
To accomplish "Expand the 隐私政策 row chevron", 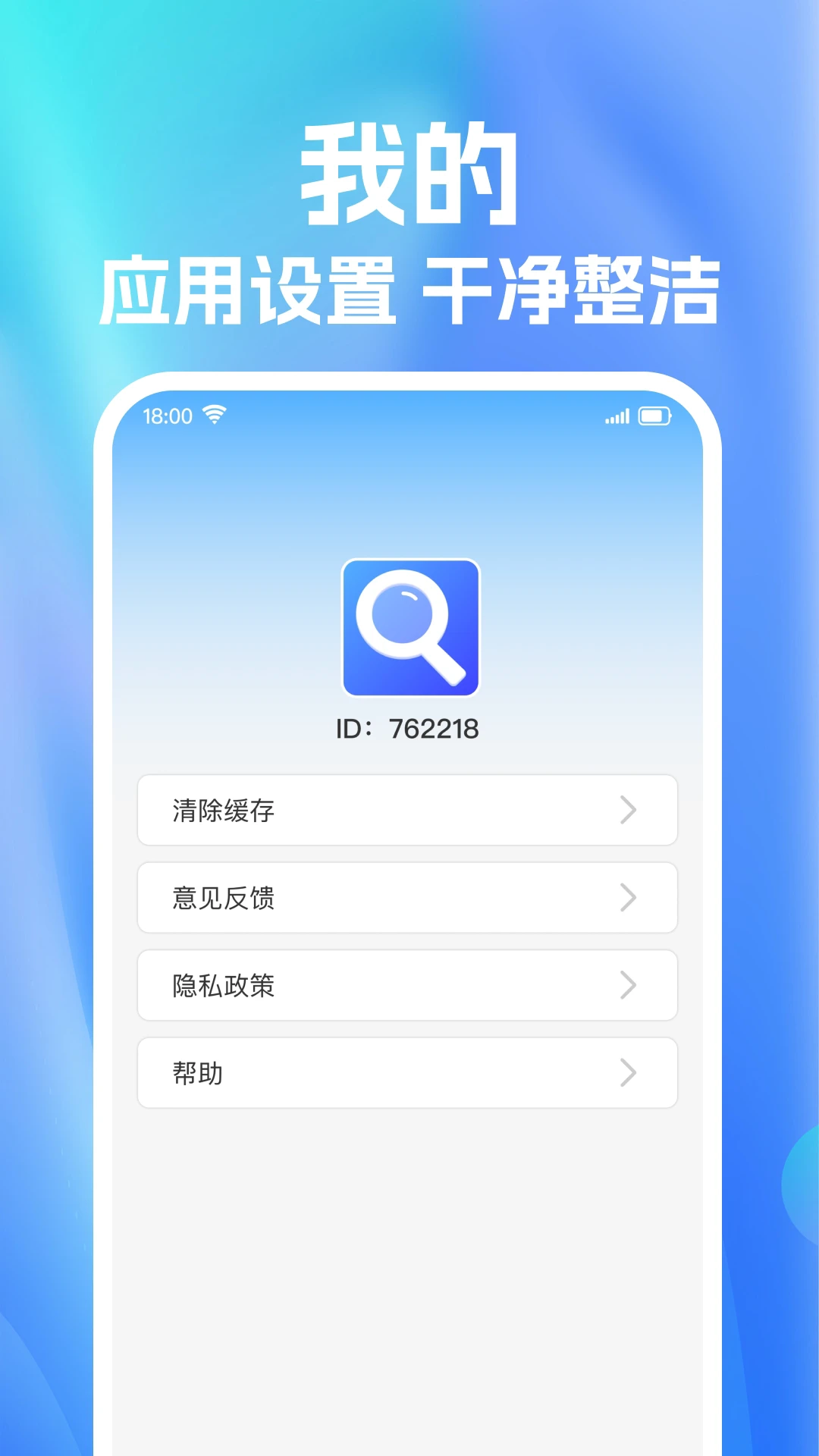I will [x=628, y=986].
